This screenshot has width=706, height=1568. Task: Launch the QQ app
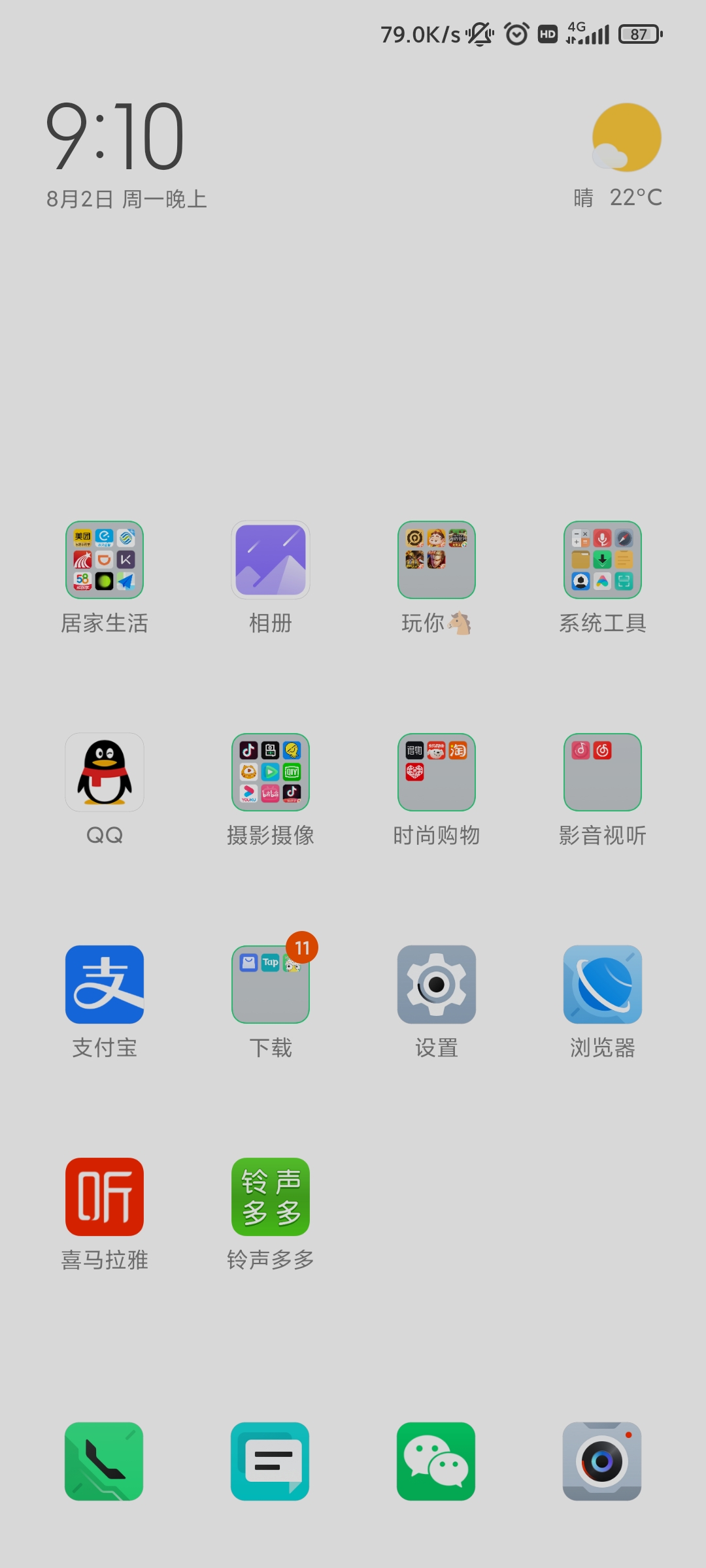pos(105,772)
